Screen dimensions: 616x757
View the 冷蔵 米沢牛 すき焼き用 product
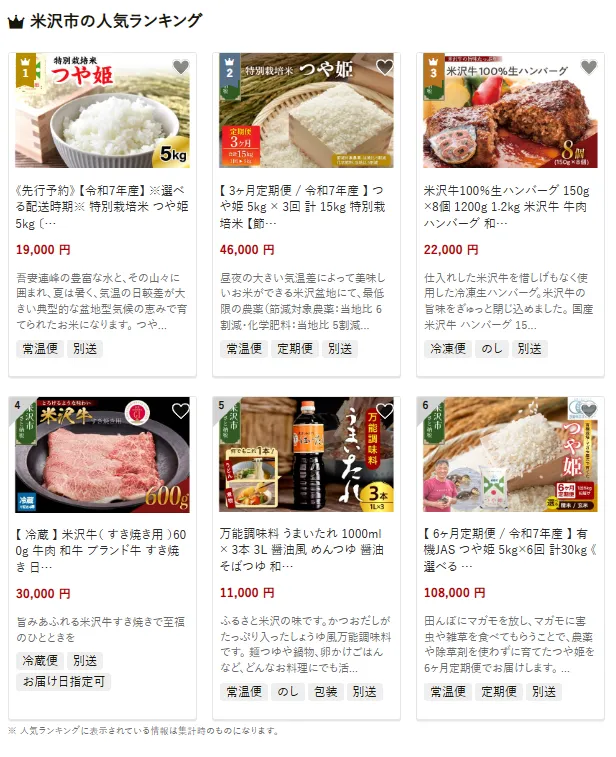(102, 548)
